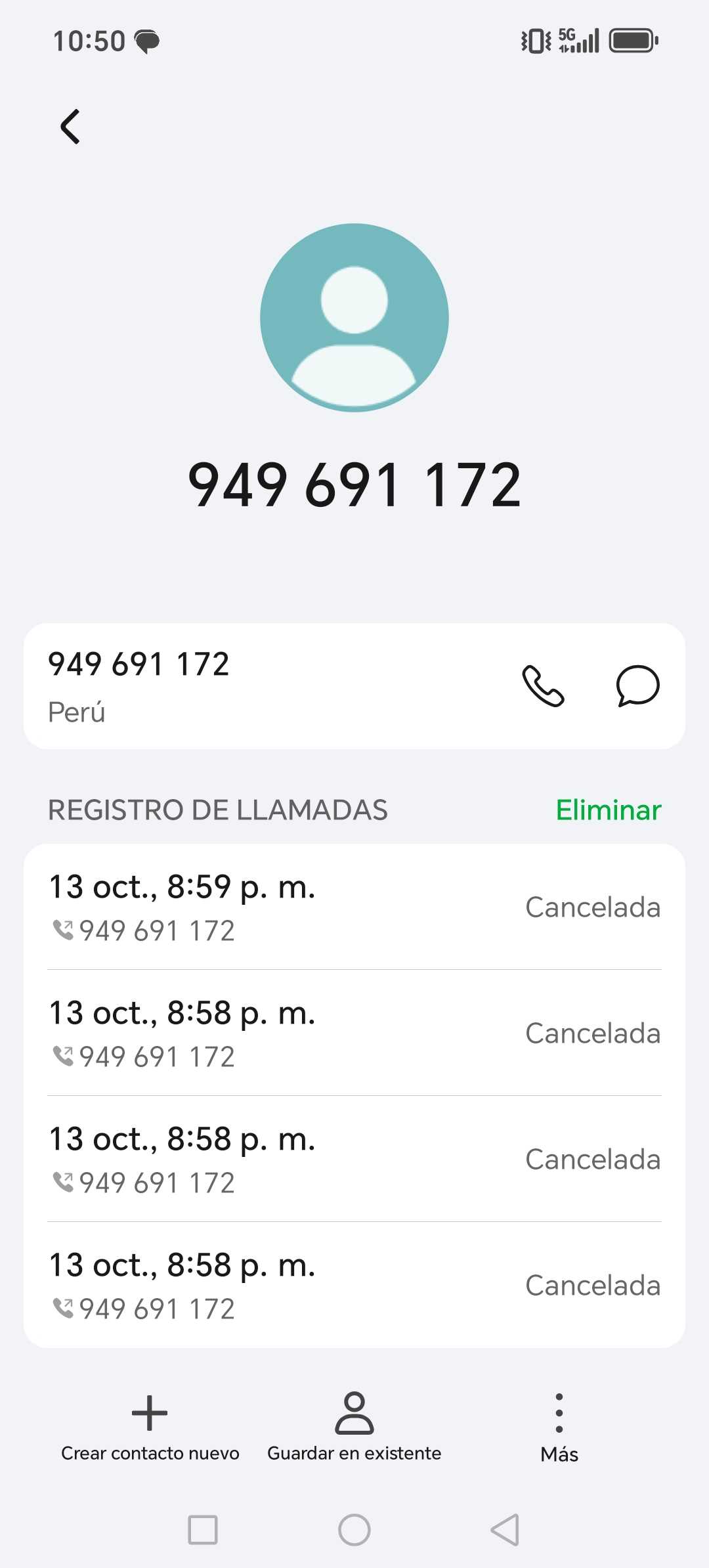Viewport: 709px width, 1568px height.
Task: Send a message to 949 691 172
Action: tap(637, 686)
